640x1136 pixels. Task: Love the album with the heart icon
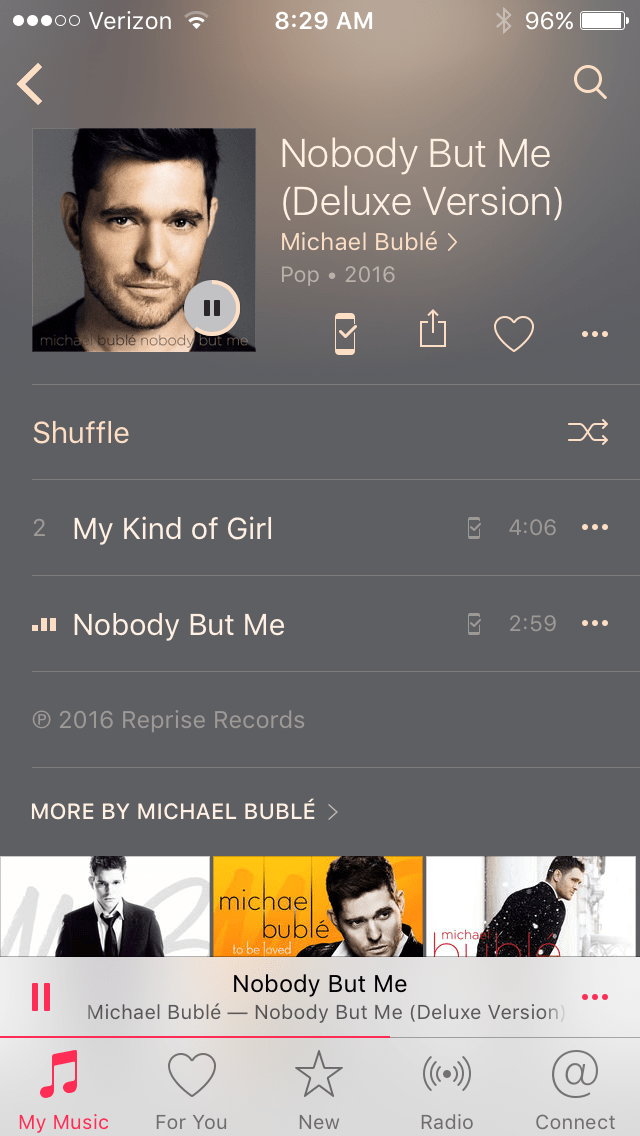coord(514,333)
